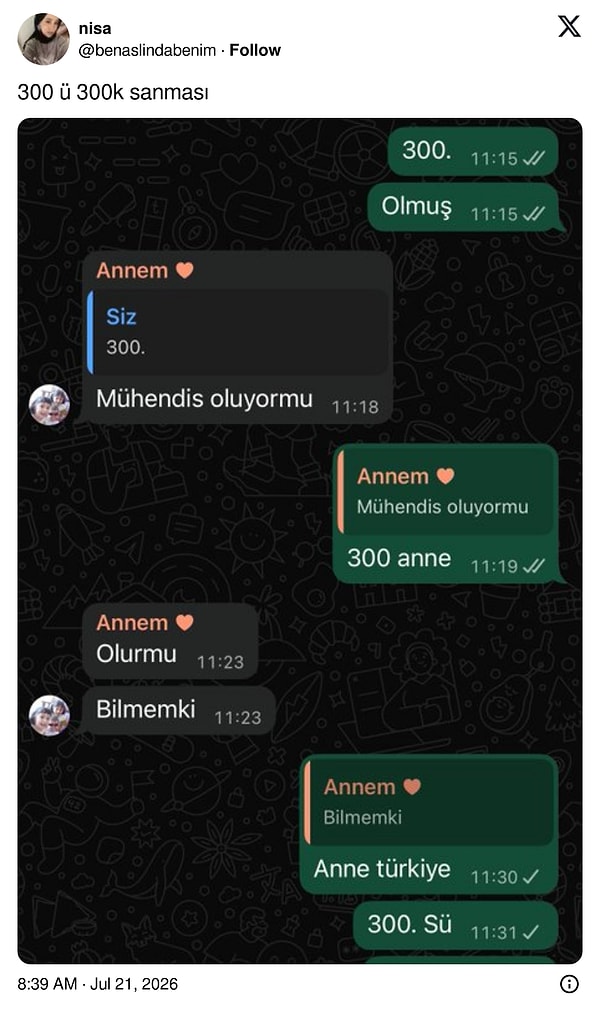600x1014 pixels.
Task: Open nisa's profile avatar
Action: 43,39
